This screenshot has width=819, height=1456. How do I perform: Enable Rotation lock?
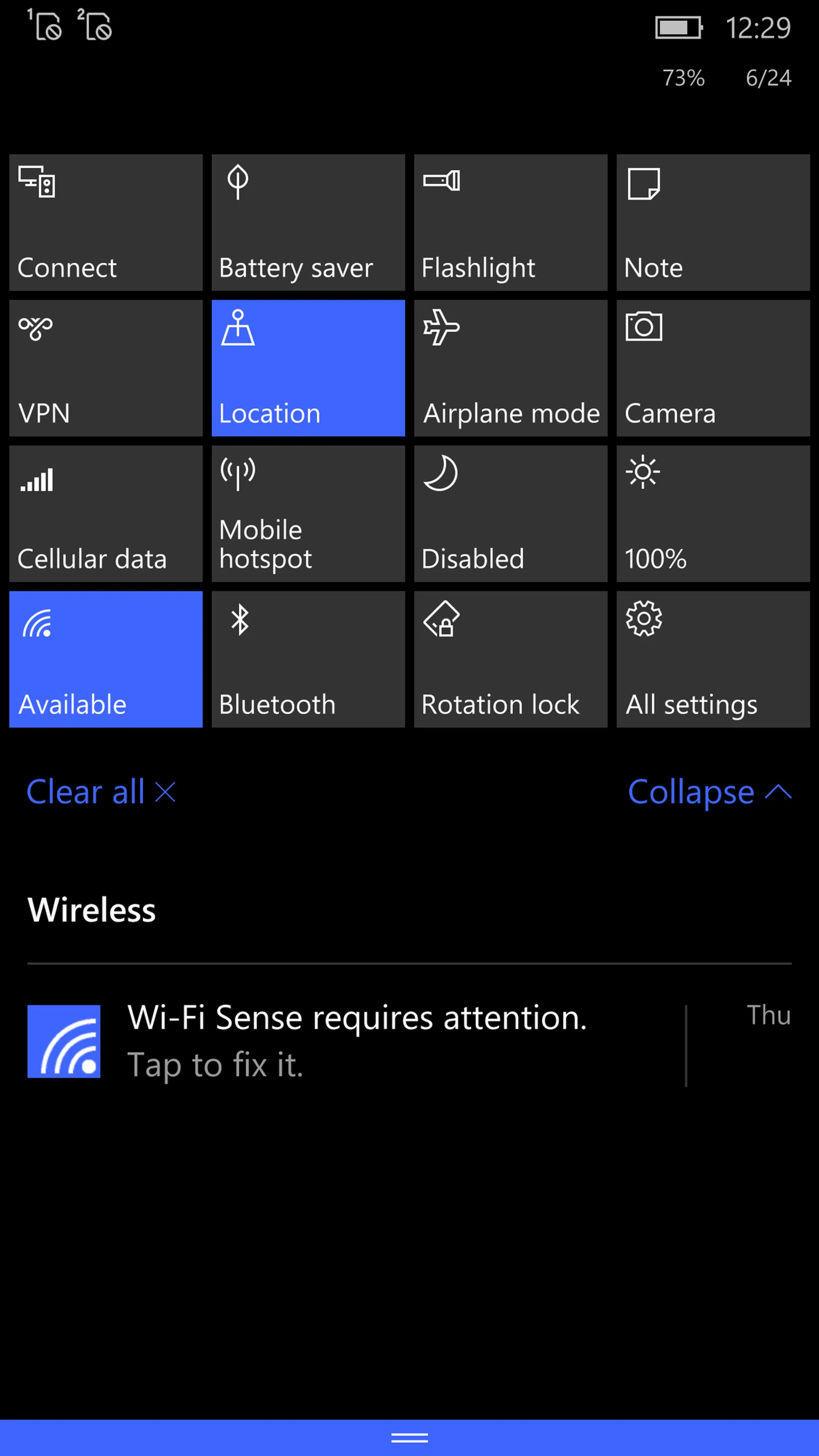(511, 659)
